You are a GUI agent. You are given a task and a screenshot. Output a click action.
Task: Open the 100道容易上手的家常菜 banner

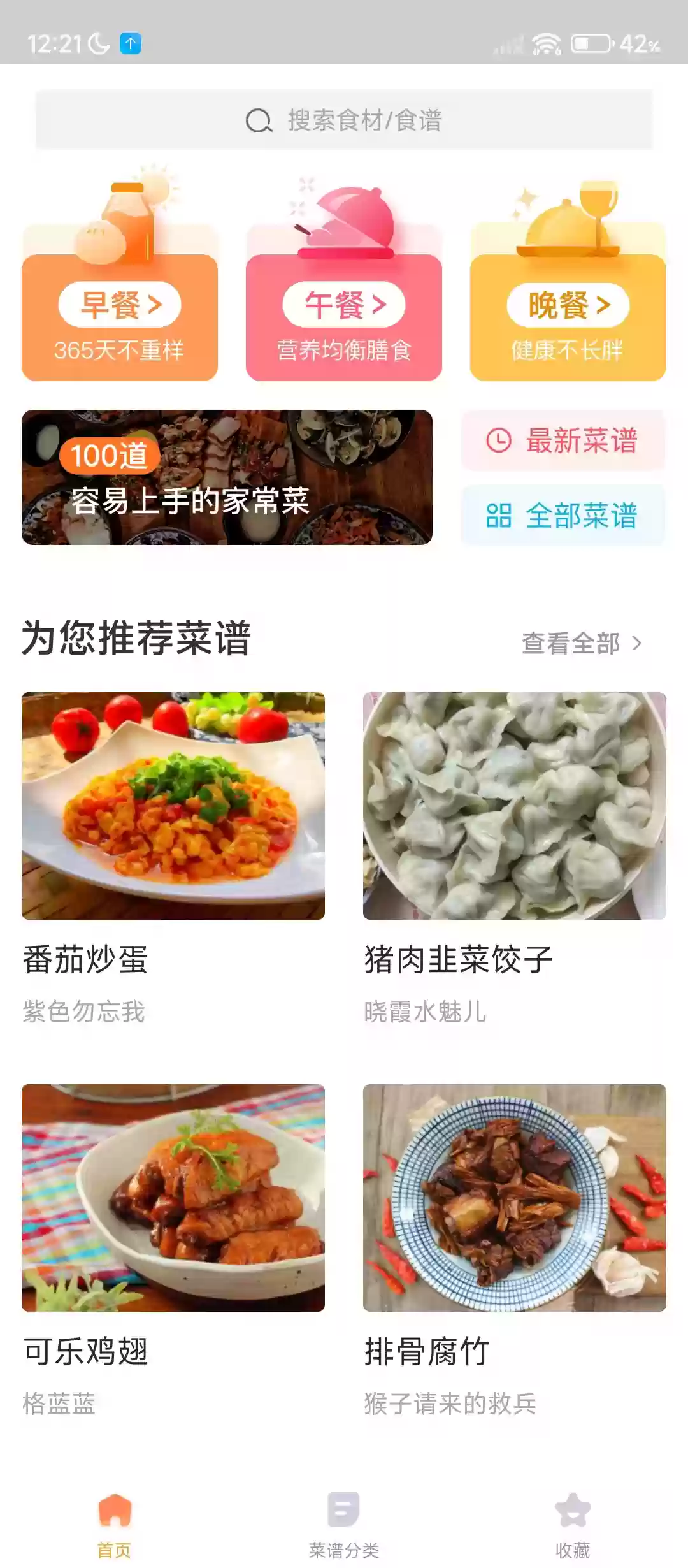pos(227,477)
